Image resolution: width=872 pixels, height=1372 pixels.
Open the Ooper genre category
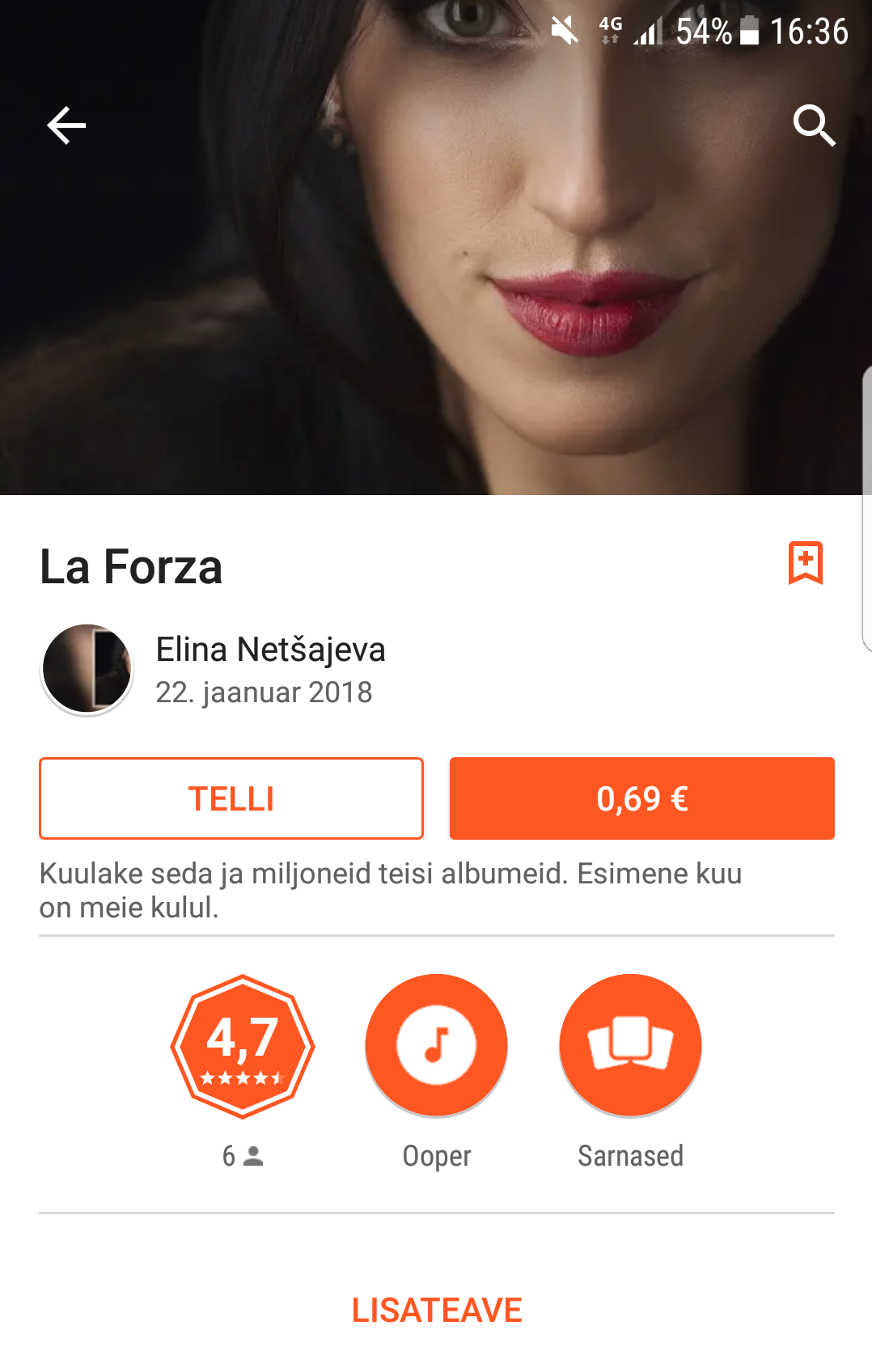click(x=436, y=1047)
